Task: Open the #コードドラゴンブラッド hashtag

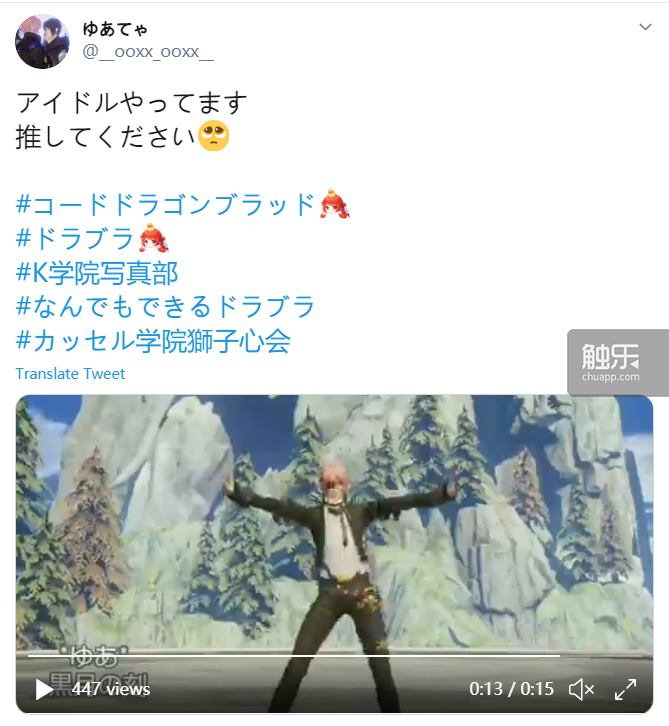Action: 166,205
